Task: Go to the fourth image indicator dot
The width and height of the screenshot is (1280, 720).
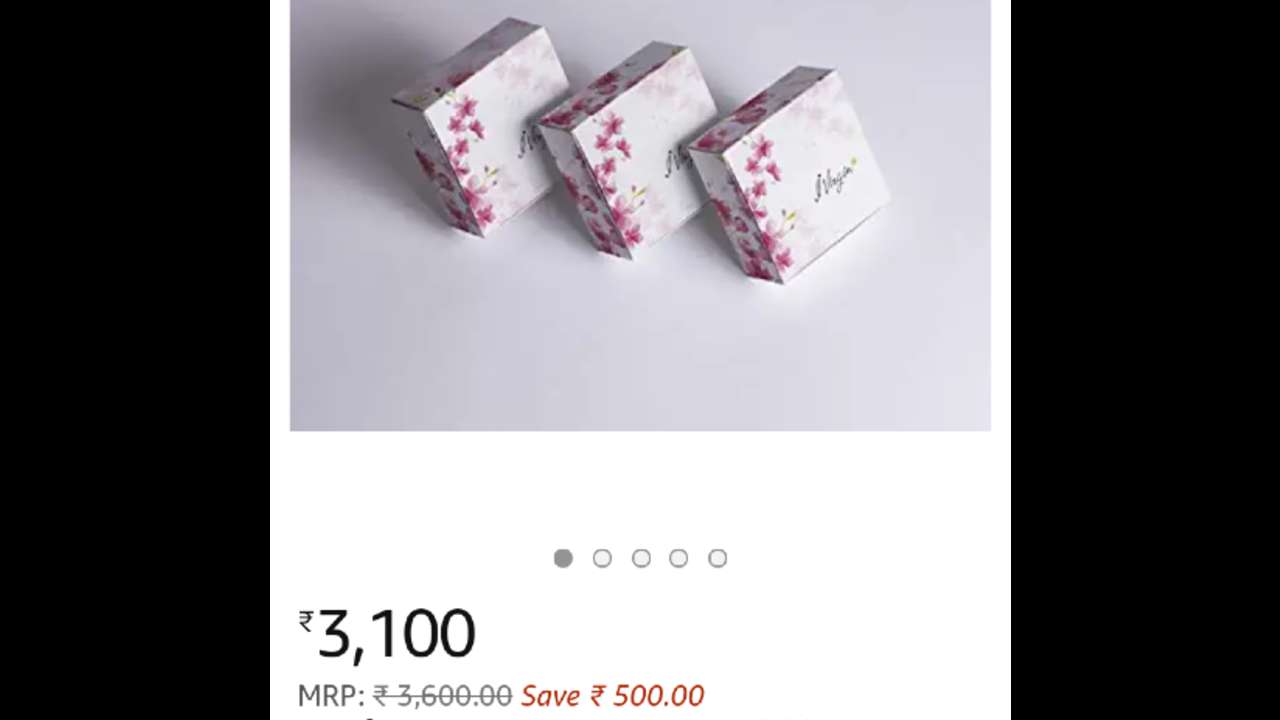Action: (x=679, y=559)
